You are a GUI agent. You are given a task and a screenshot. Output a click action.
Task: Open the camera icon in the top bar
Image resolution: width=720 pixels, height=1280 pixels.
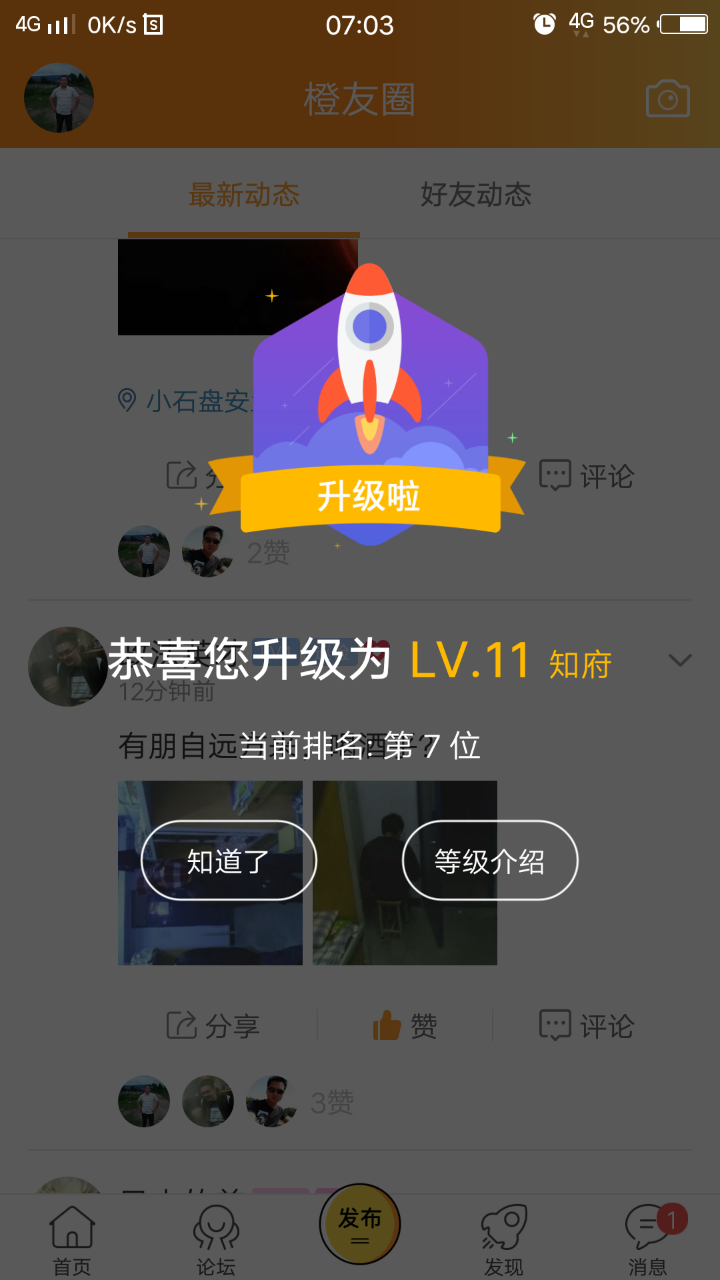tap(667, 98)
